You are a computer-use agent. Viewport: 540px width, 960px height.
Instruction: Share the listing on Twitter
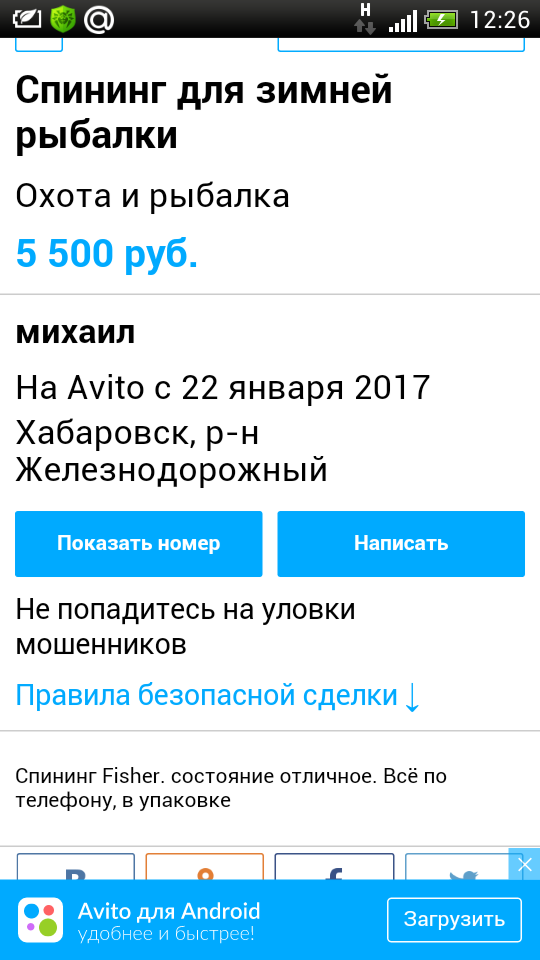click(457, 867)
